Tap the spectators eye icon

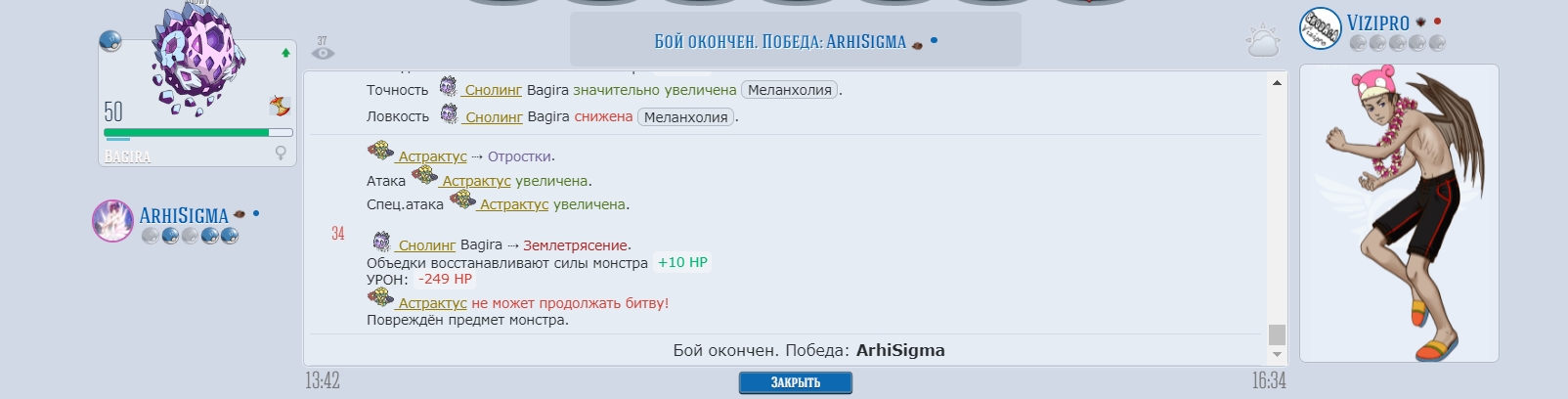[323, 51]
